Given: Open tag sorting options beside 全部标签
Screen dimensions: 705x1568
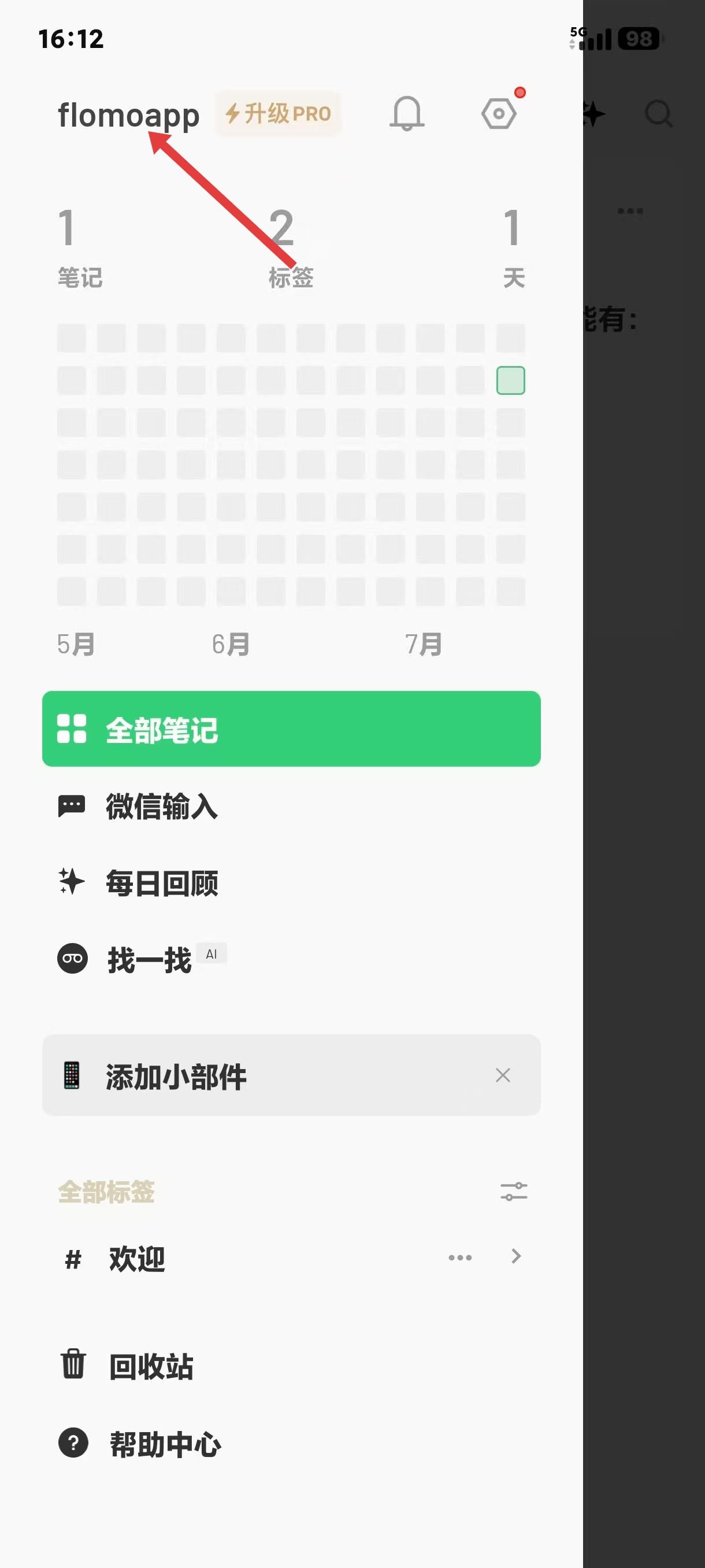Looking at the screenshot, I should point(513,1191).
